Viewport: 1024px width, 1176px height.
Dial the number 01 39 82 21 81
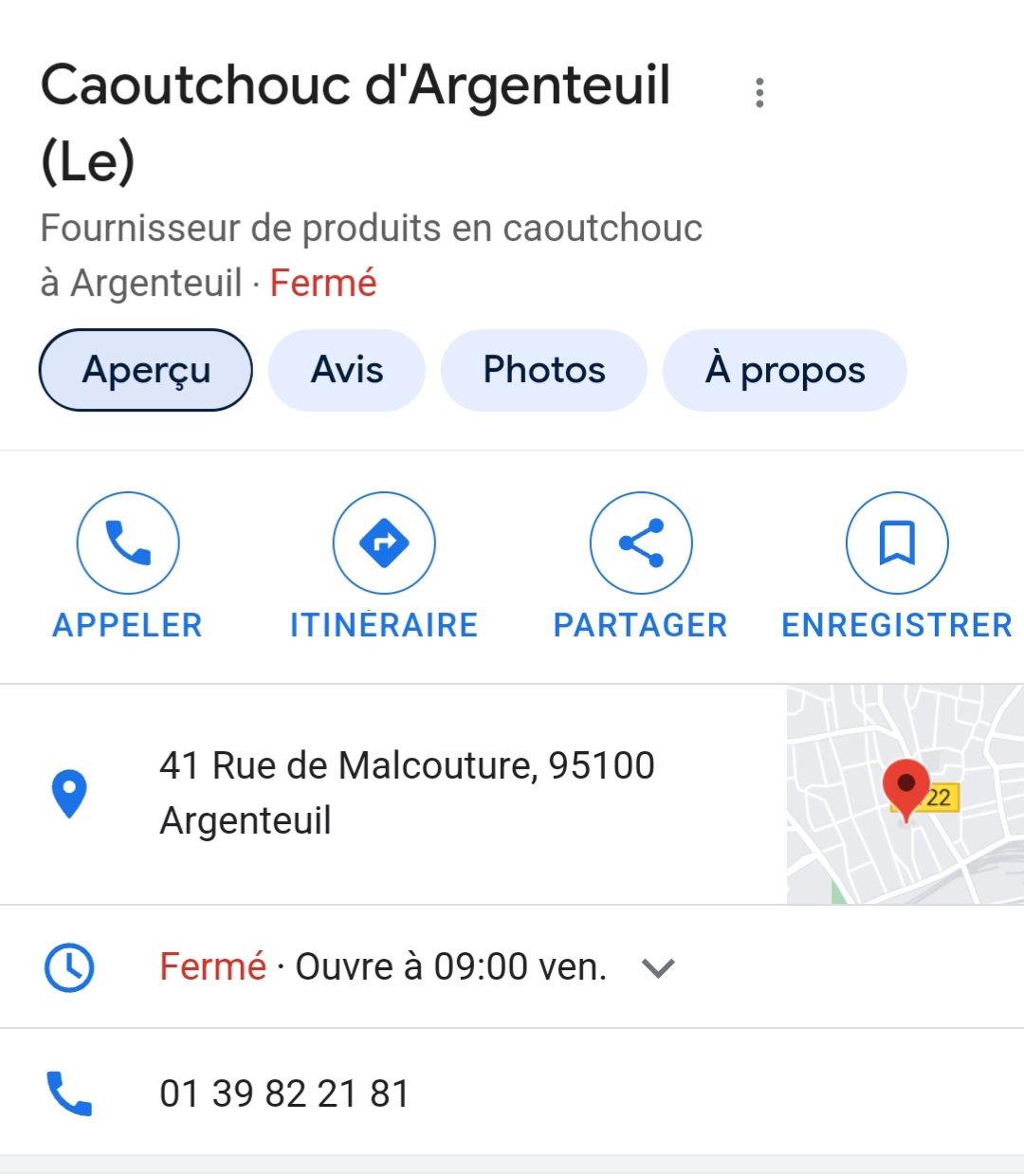pos(284,1093)
